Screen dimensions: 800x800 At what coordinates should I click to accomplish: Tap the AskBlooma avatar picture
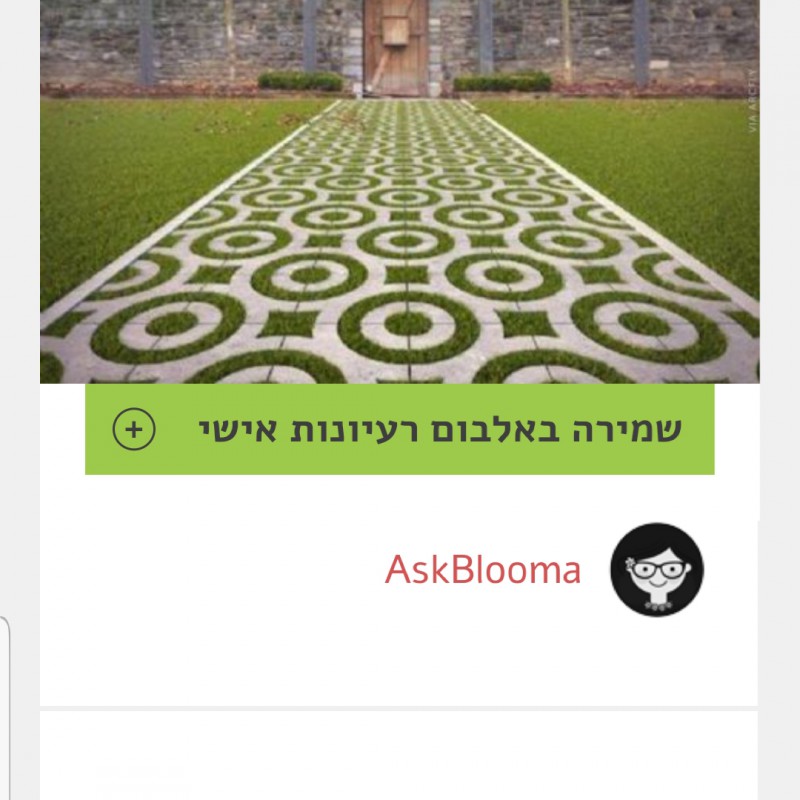pos(657,569)
